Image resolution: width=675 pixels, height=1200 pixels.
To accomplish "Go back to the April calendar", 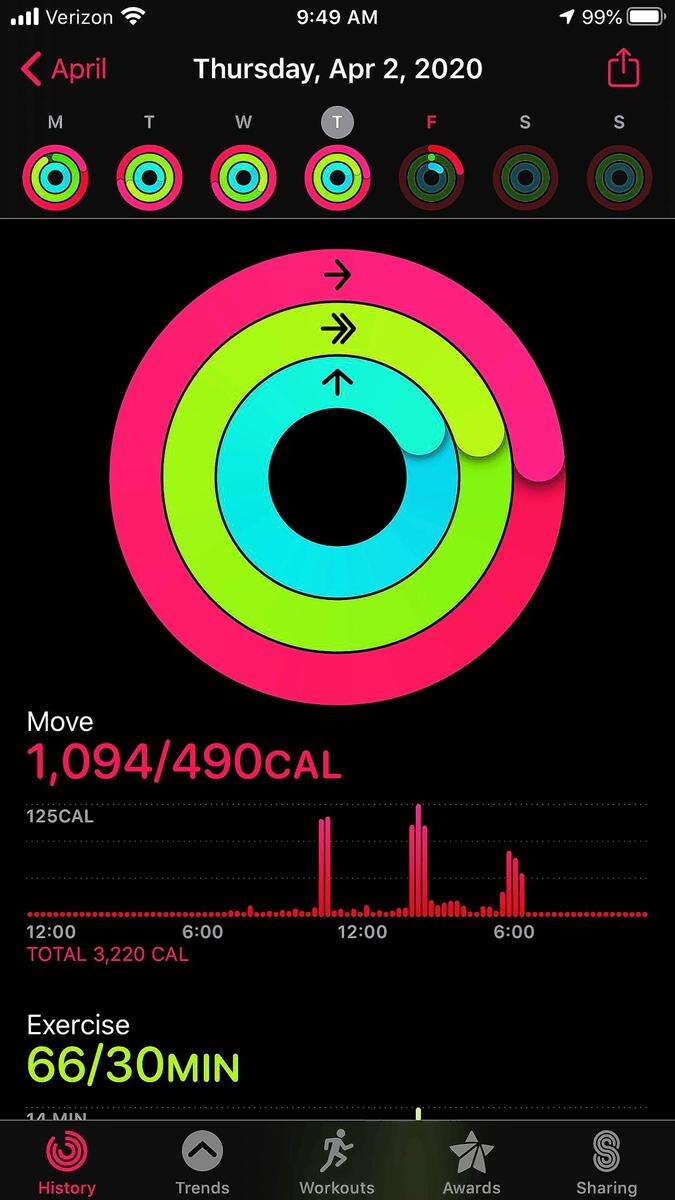I will click(x=64, y=69).
